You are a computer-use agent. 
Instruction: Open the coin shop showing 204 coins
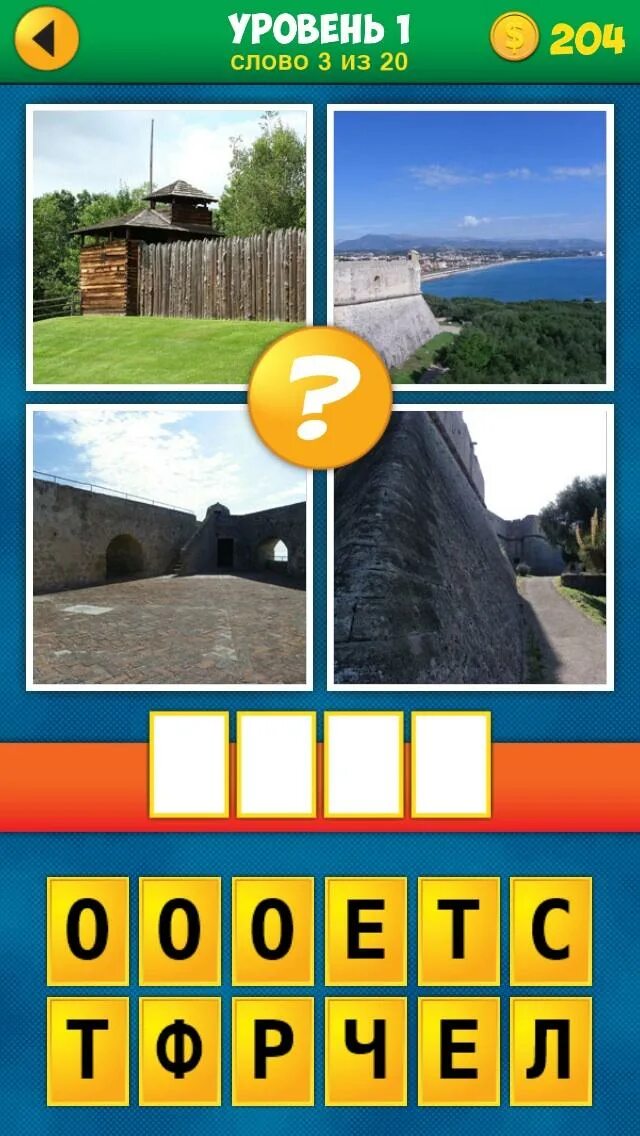point(558,39)
